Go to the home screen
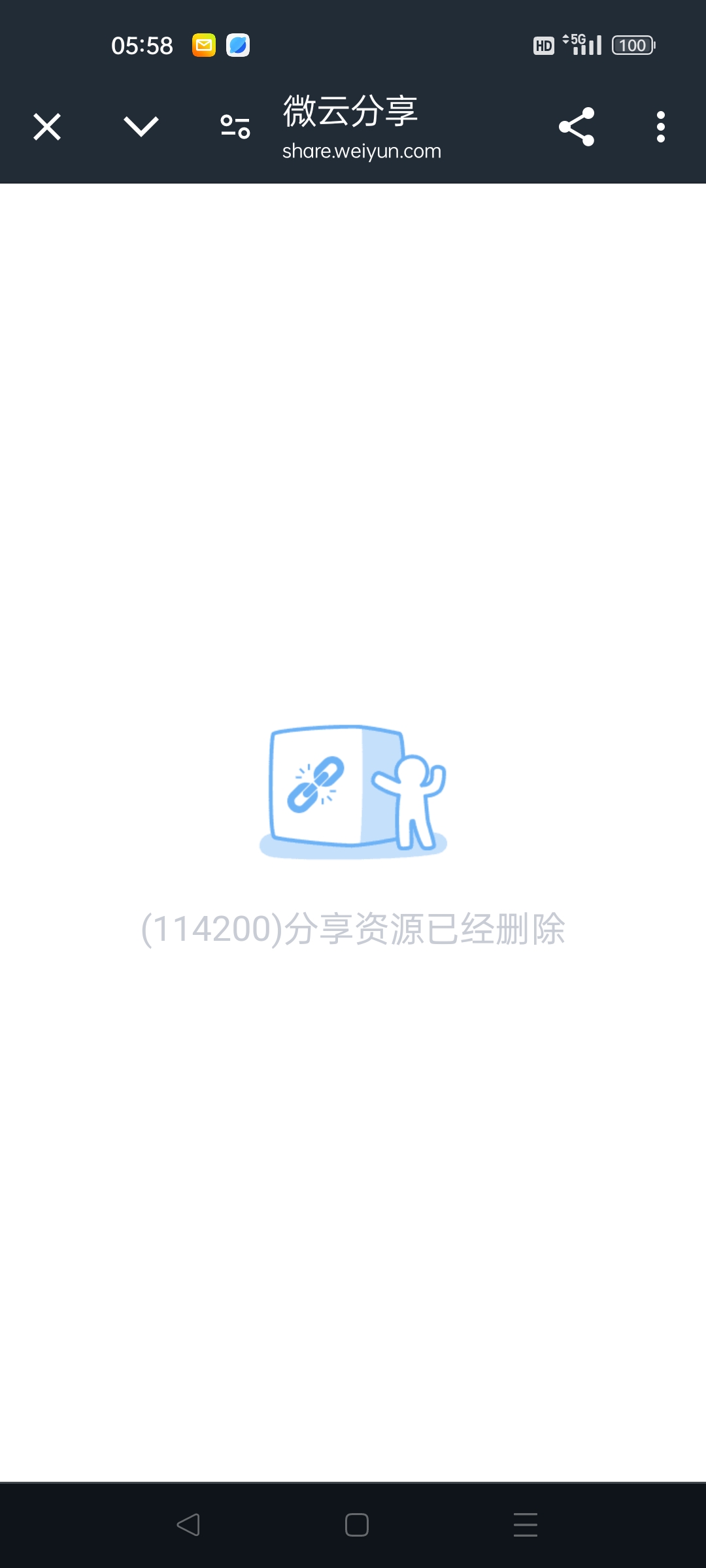Viewport: 706px width, 1568px height. coord(357,1525)
